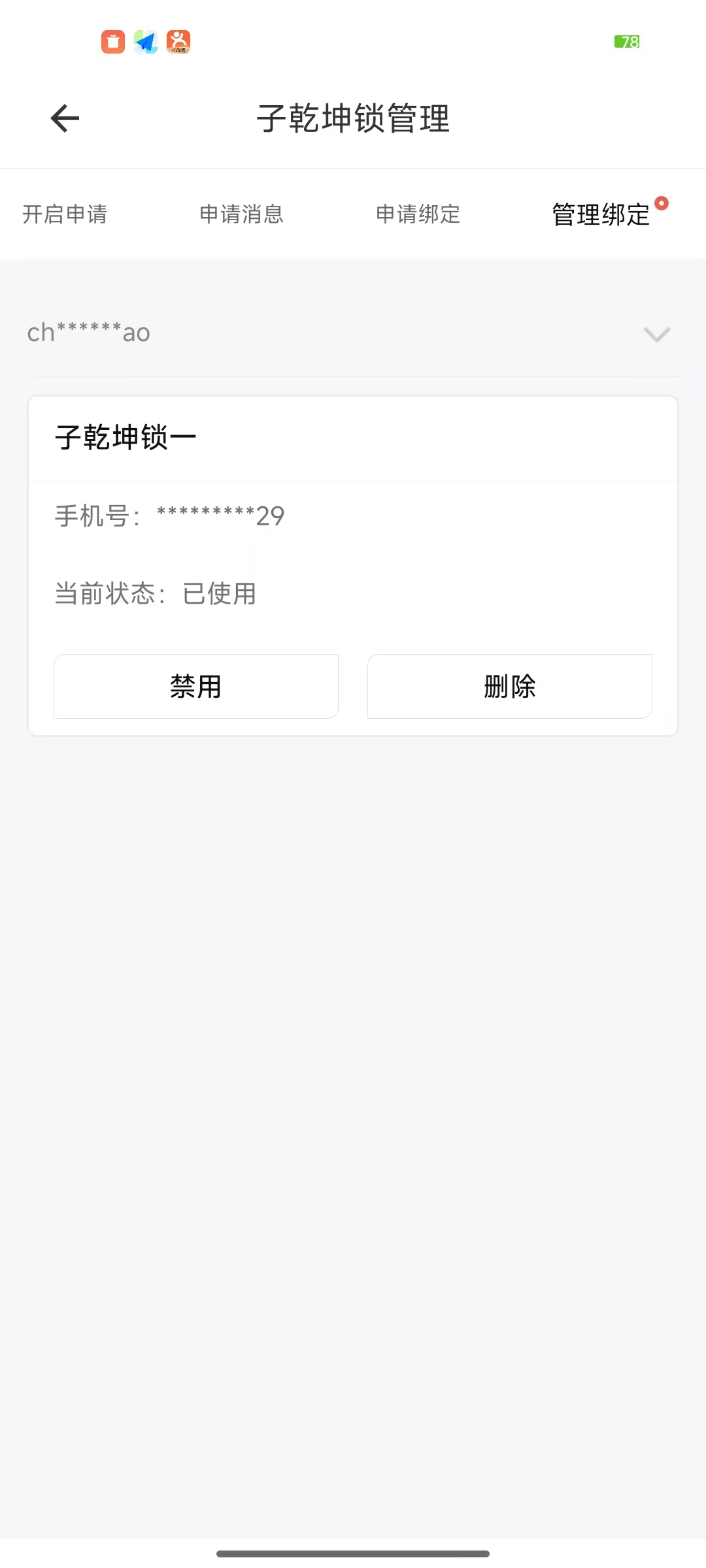The image size is (706, 1568).
Task: Select the 申请绑定 tab
Action: 418,214
